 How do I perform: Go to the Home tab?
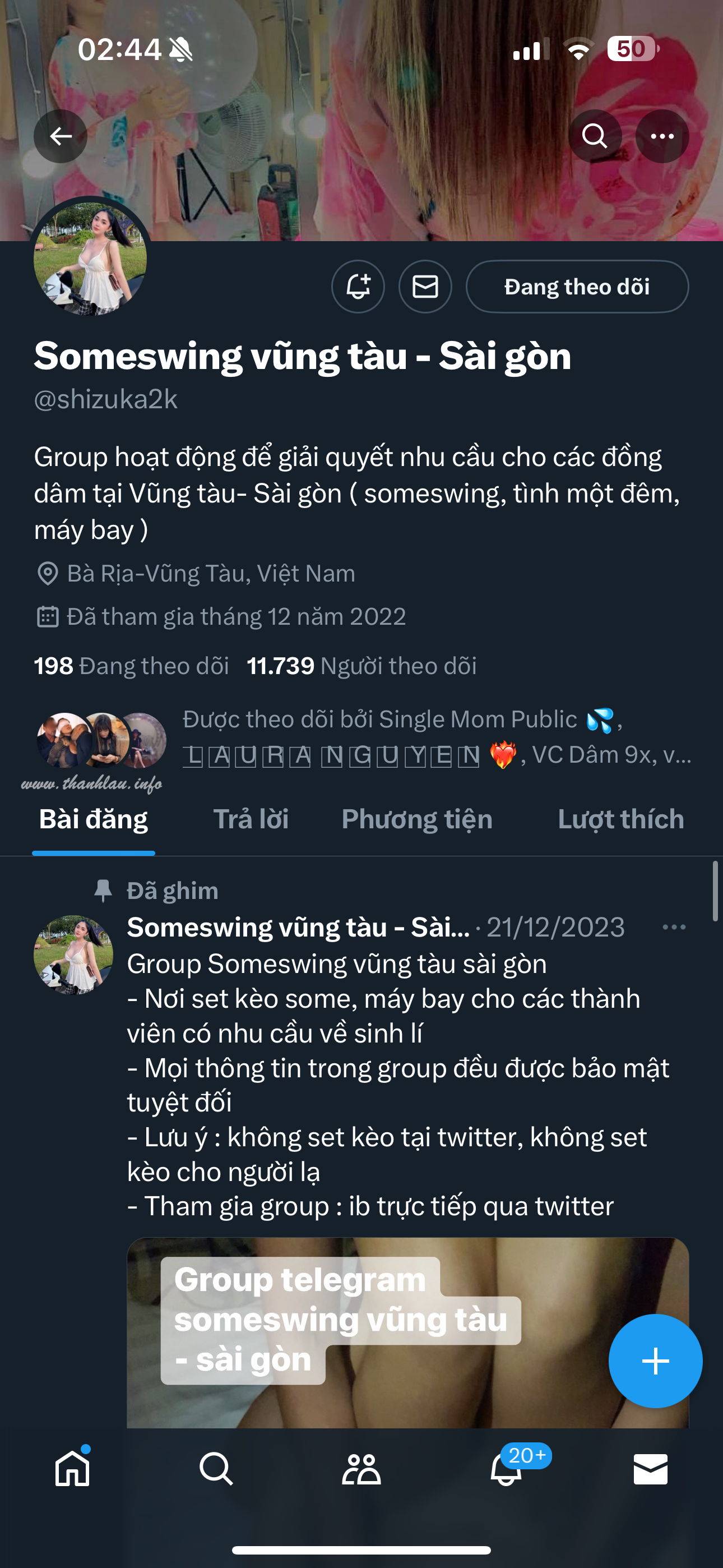pyautogui.click(x=72, y=1469)
